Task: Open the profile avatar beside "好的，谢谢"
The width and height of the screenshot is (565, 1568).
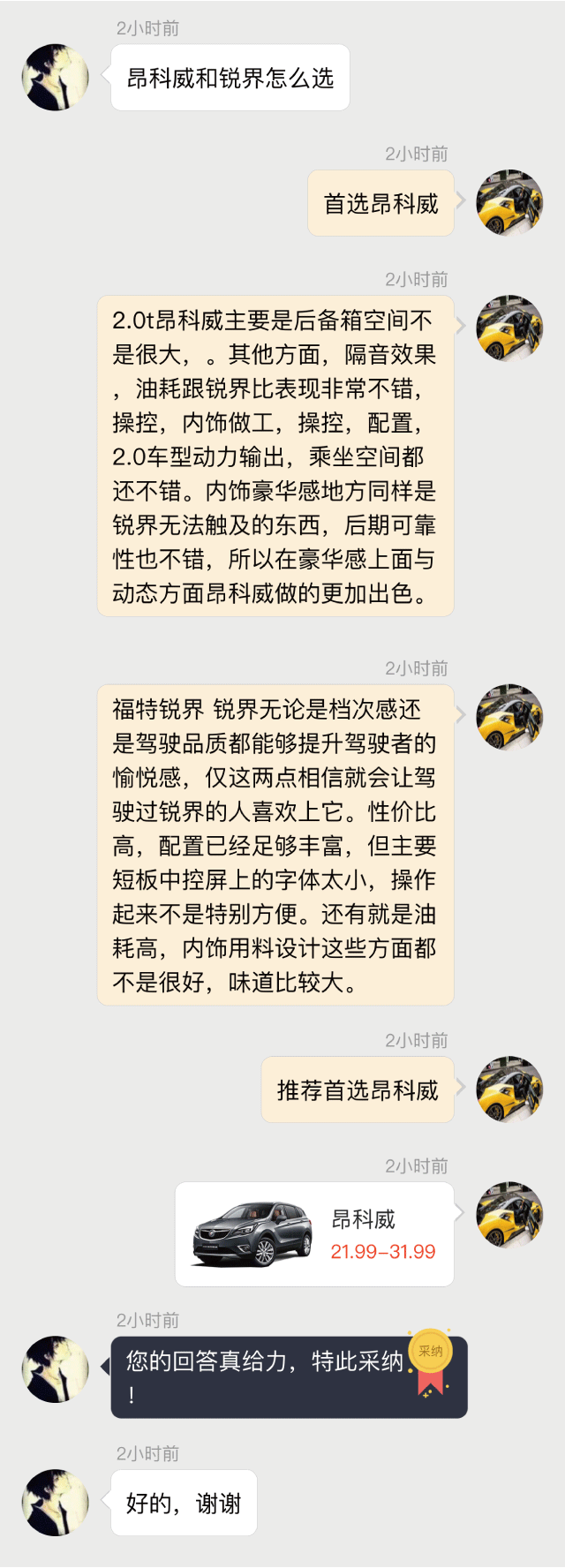Action: (56, 1503)
